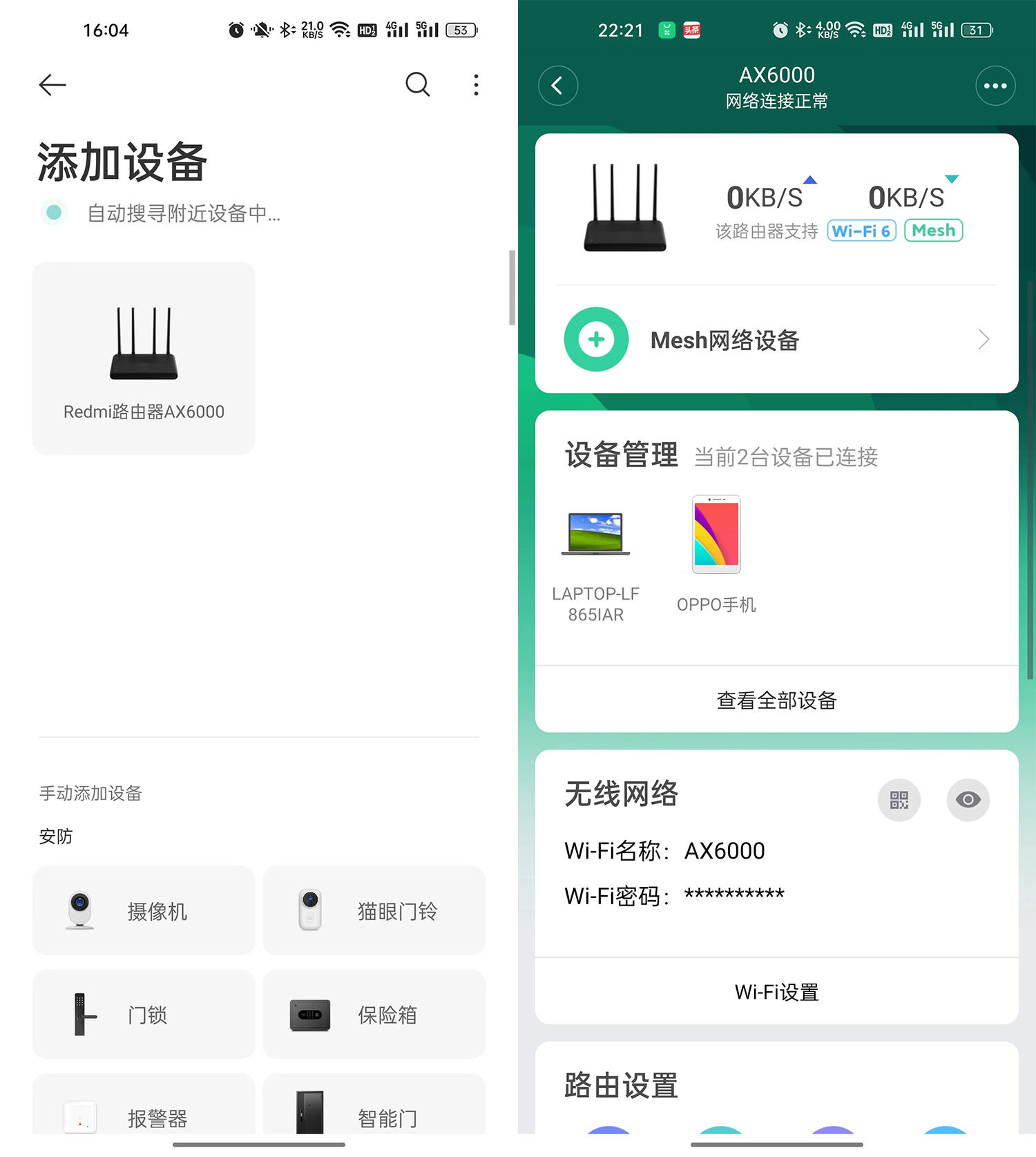Choose 猫眼门铃 (peephole doorbell) device type
The height and width of the screenshot is (1157, 1036).
tap(374, 910)
